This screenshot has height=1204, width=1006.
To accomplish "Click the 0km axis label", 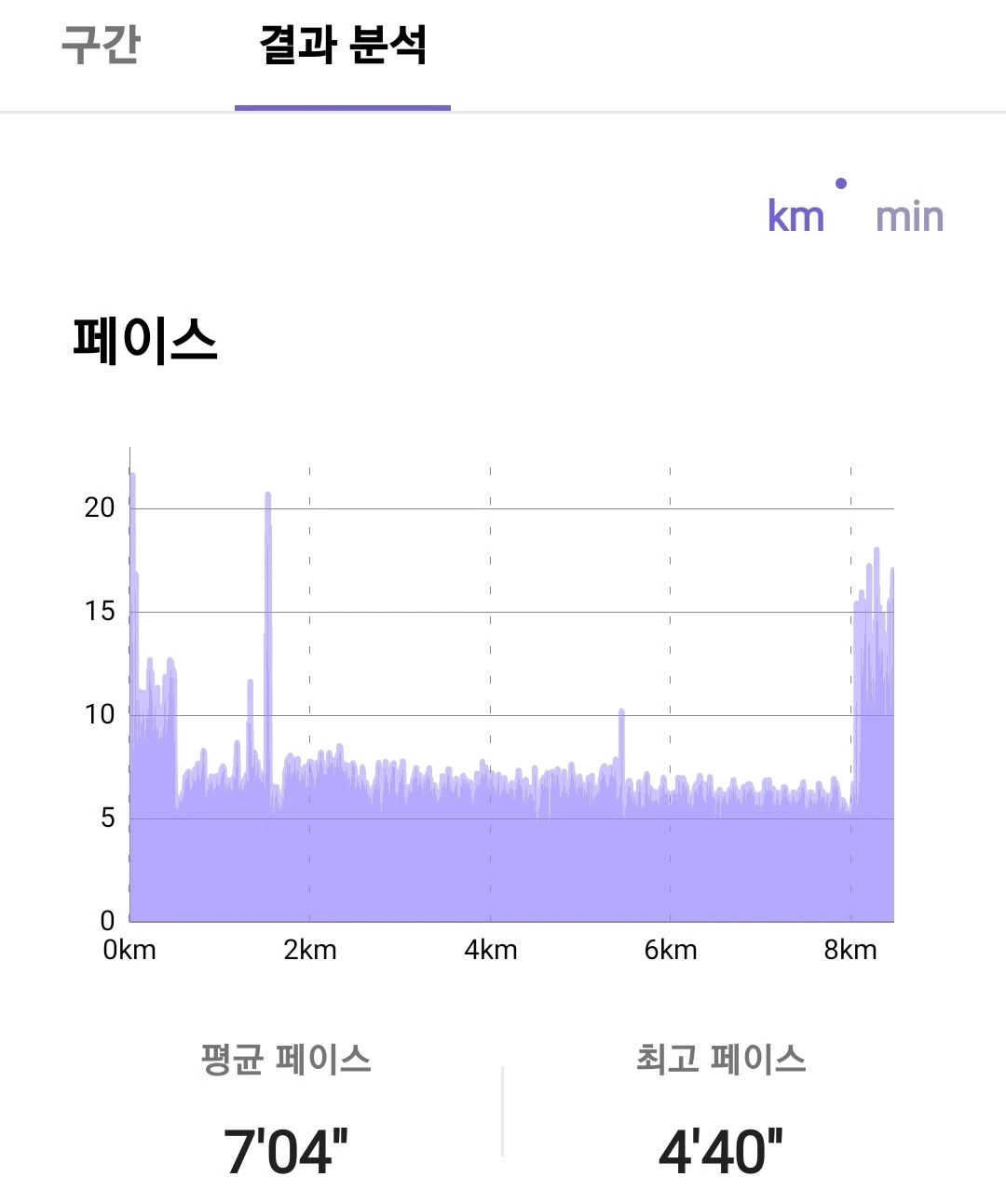I will (x=130, y=951).
